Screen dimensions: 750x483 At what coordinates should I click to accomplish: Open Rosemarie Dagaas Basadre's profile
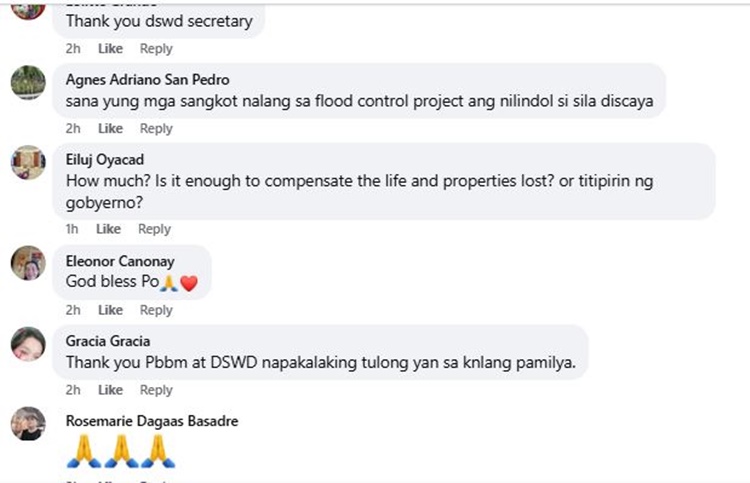click(x=152, y=421)
